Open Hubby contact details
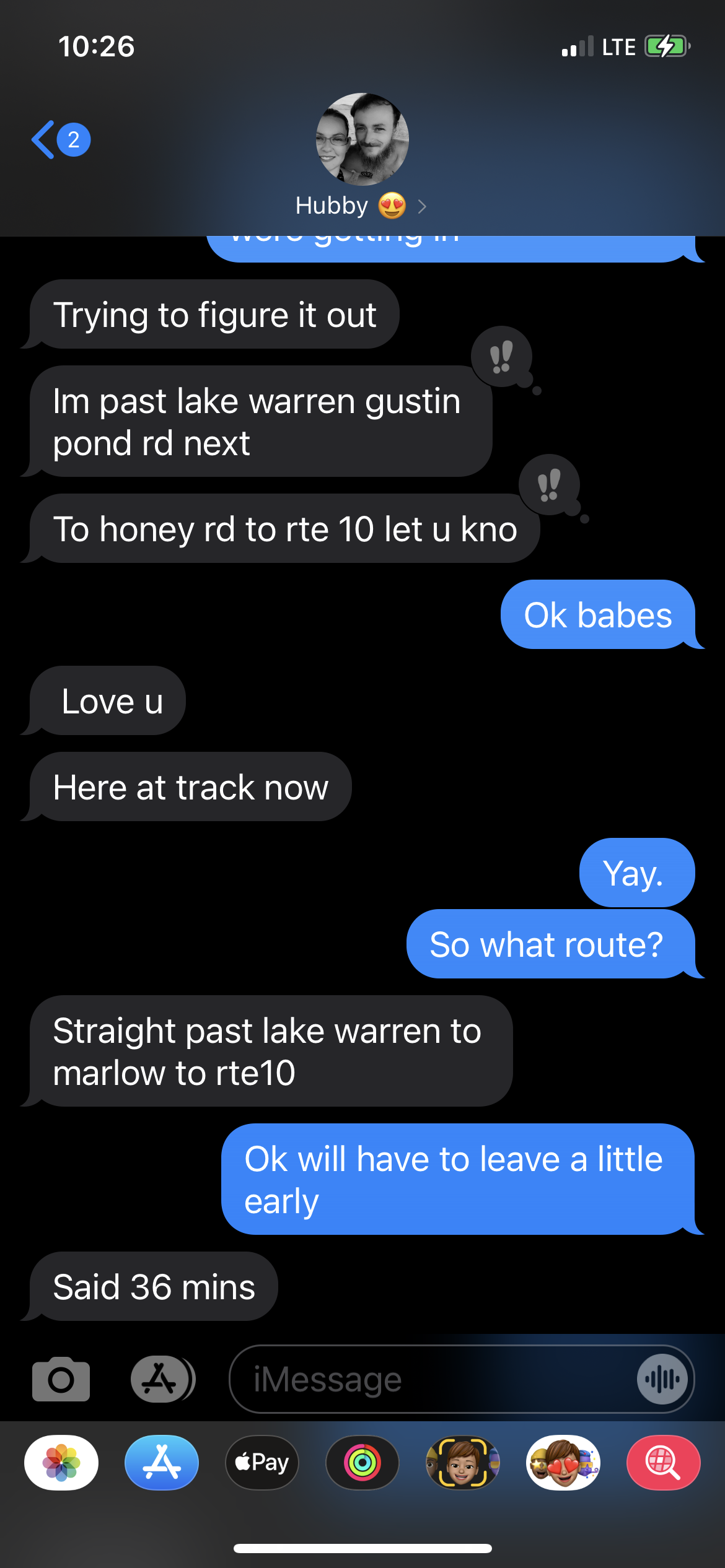Screen dimensions: 725x1568 [x=362, y=156]
